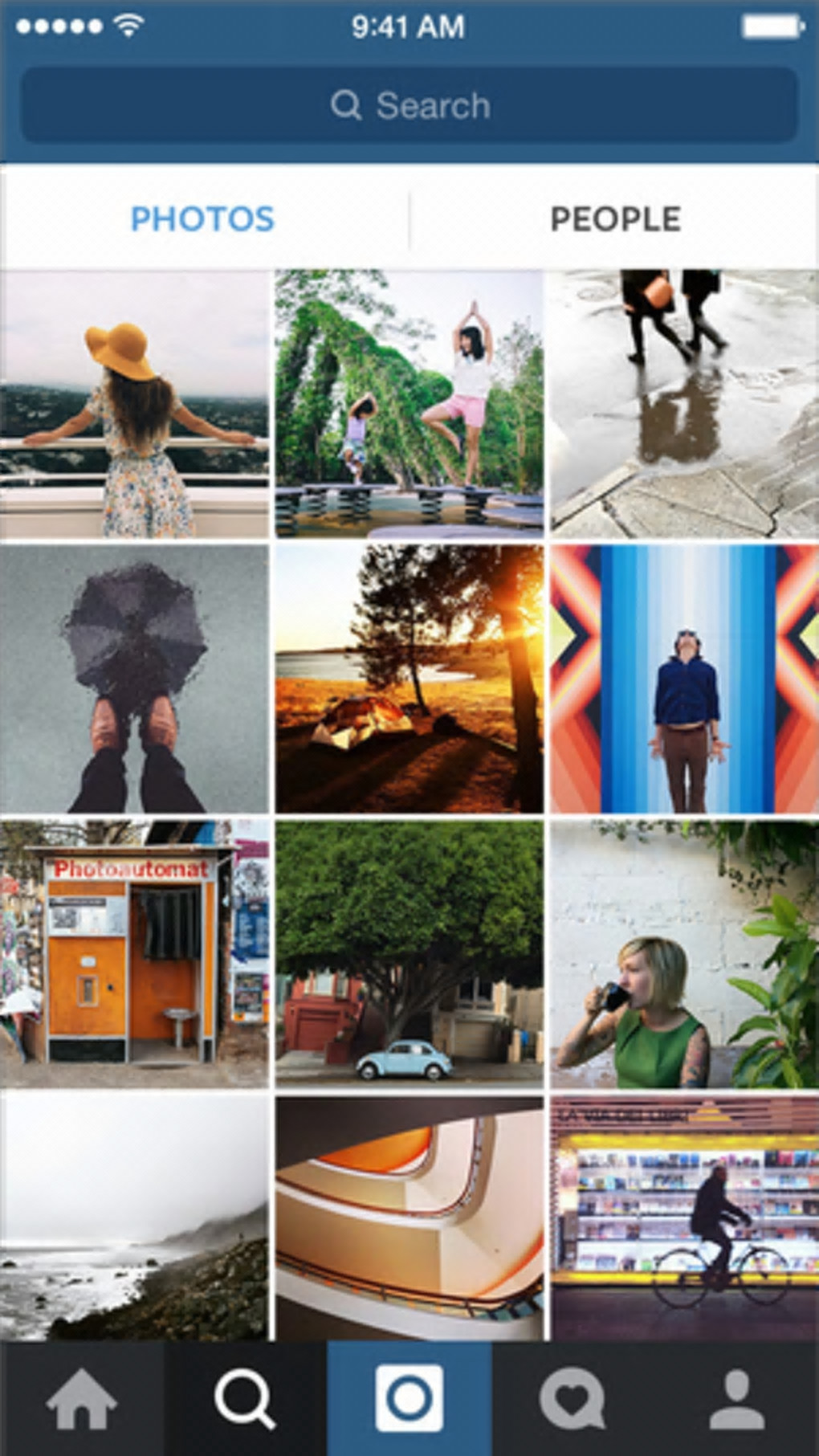This screenshot has width=819, height=1456.
Task: Open photo of woman drinking coffee
Action: [684, 954]
